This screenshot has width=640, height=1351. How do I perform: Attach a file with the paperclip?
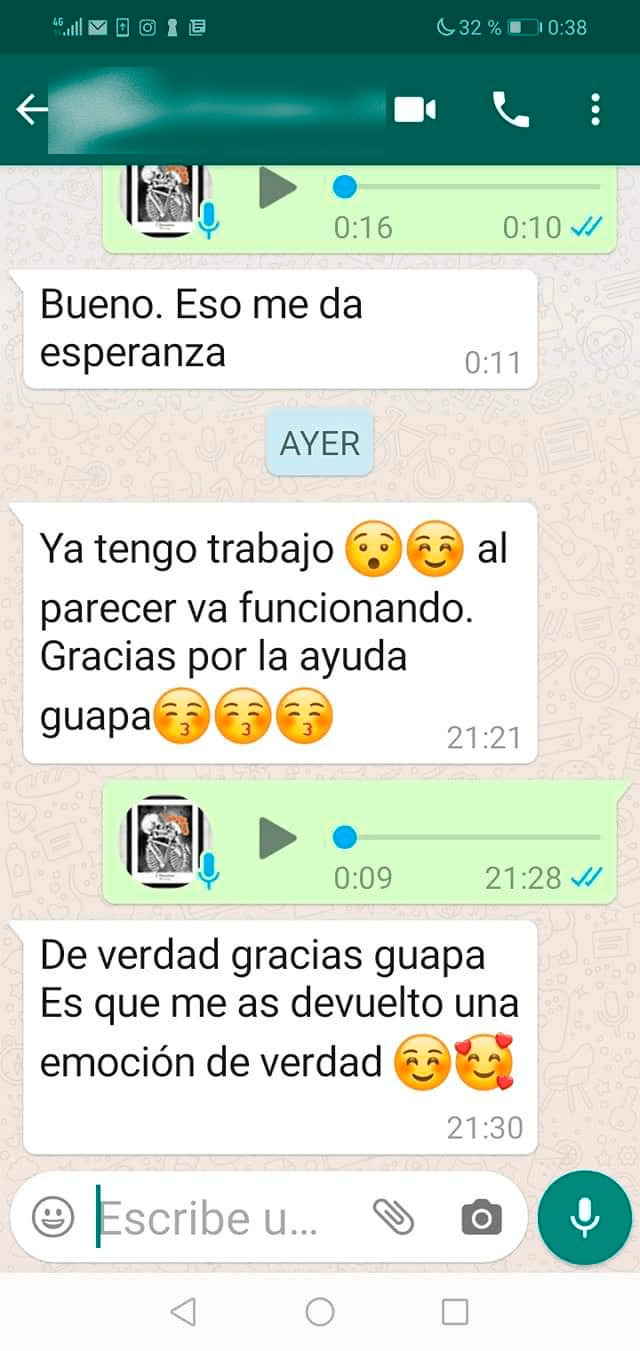[393, 1217]
